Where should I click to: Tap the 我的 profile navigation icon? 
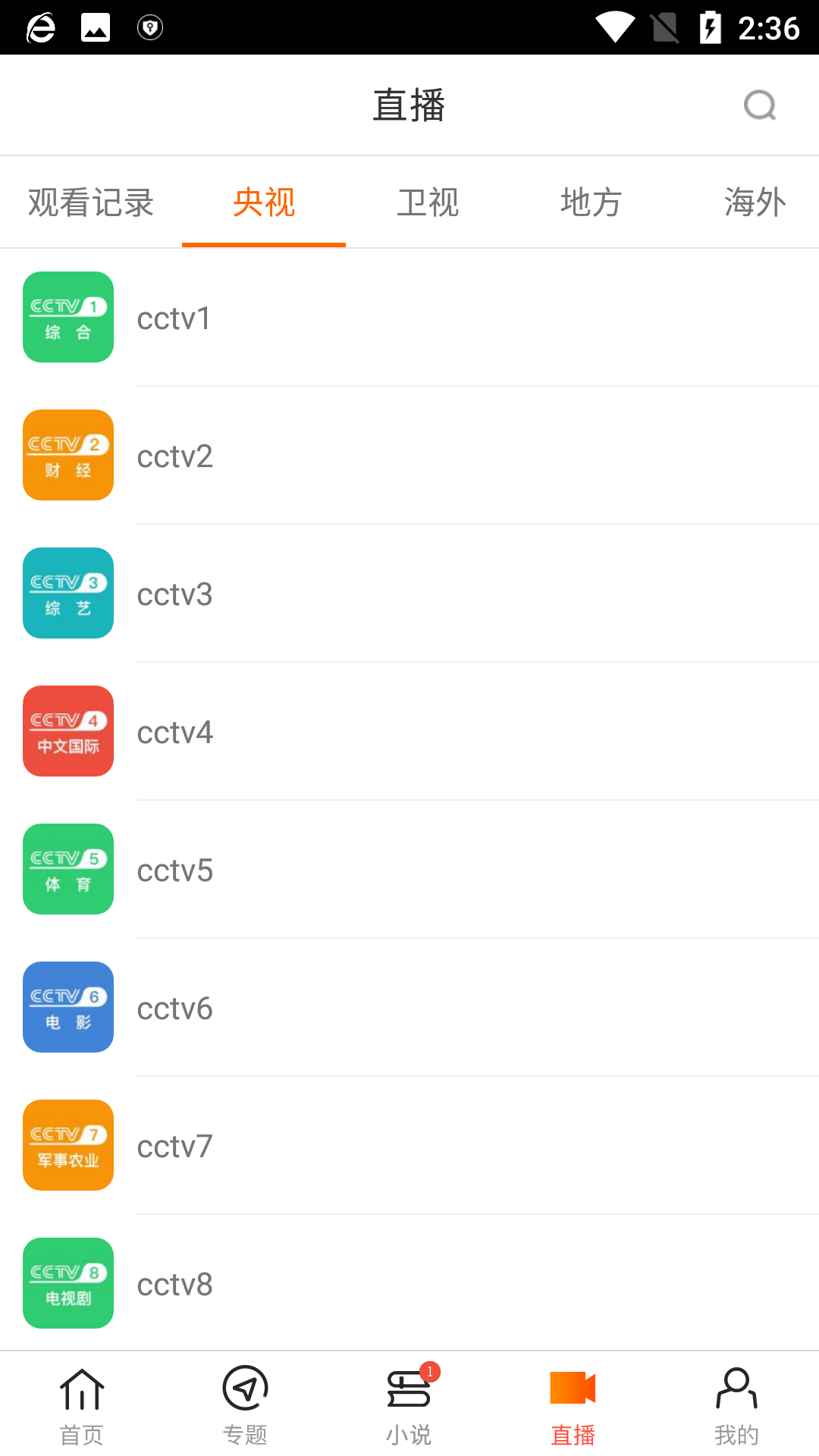tap(736, 1403)
